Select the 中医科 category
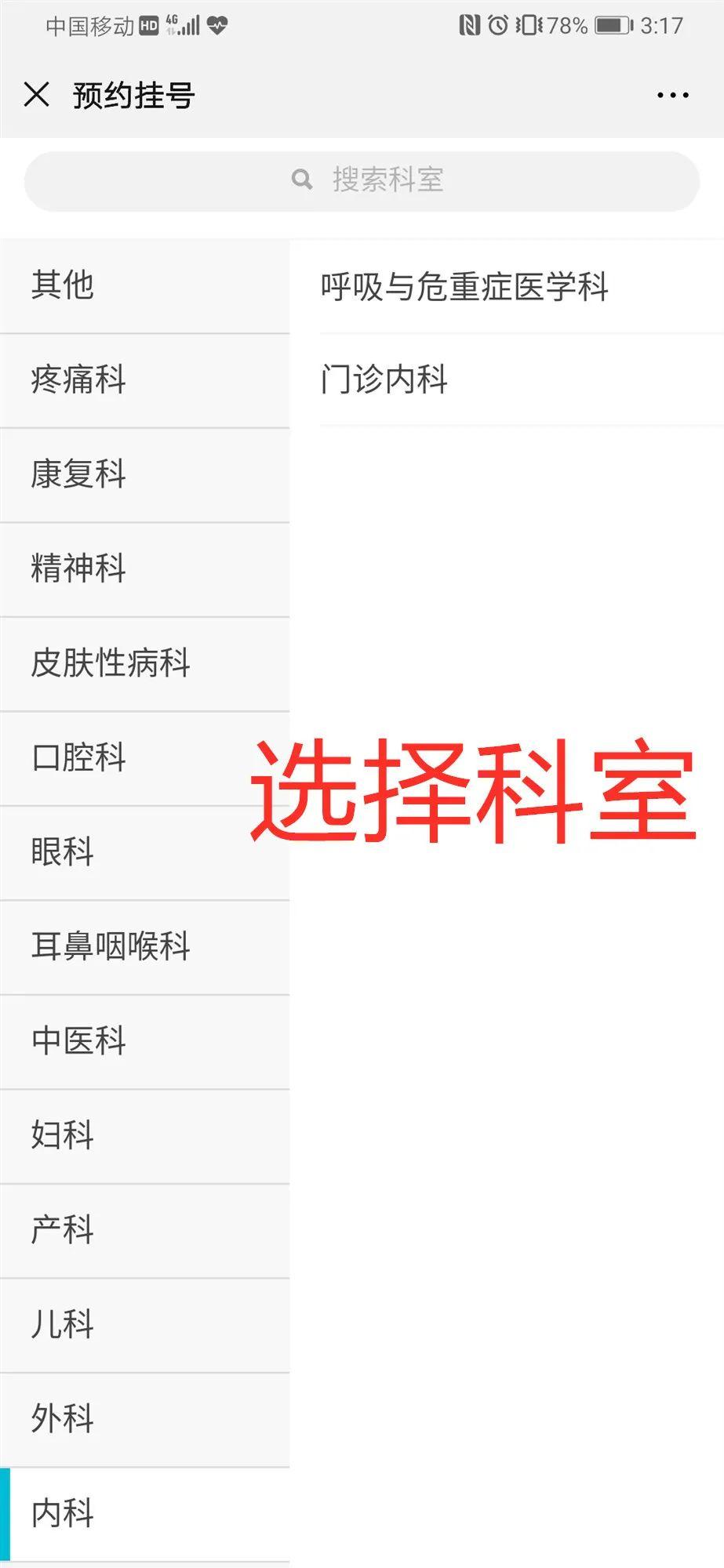This screenshot has width=724, height=1568. click(x=144, y=1042)
